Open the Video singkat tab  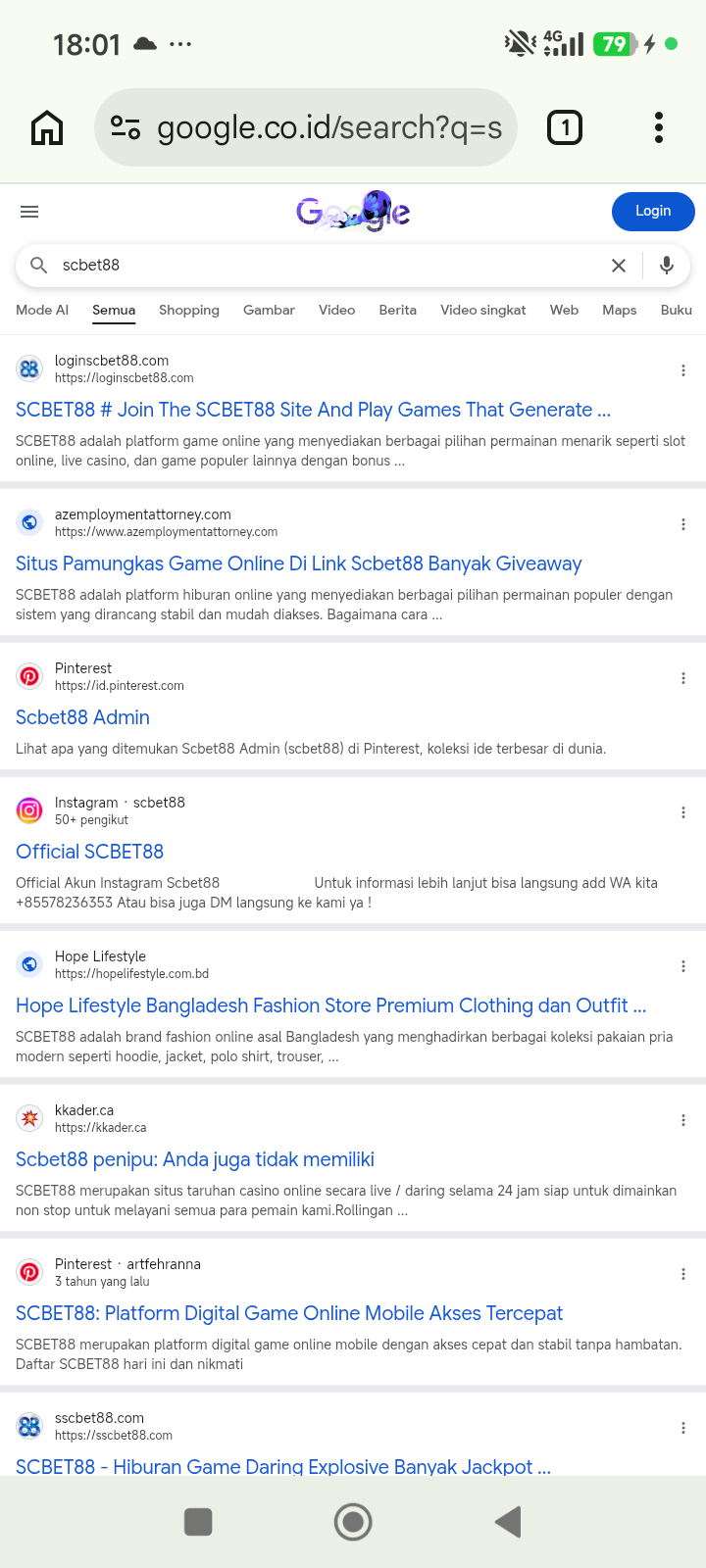click(x=483, y=310)
